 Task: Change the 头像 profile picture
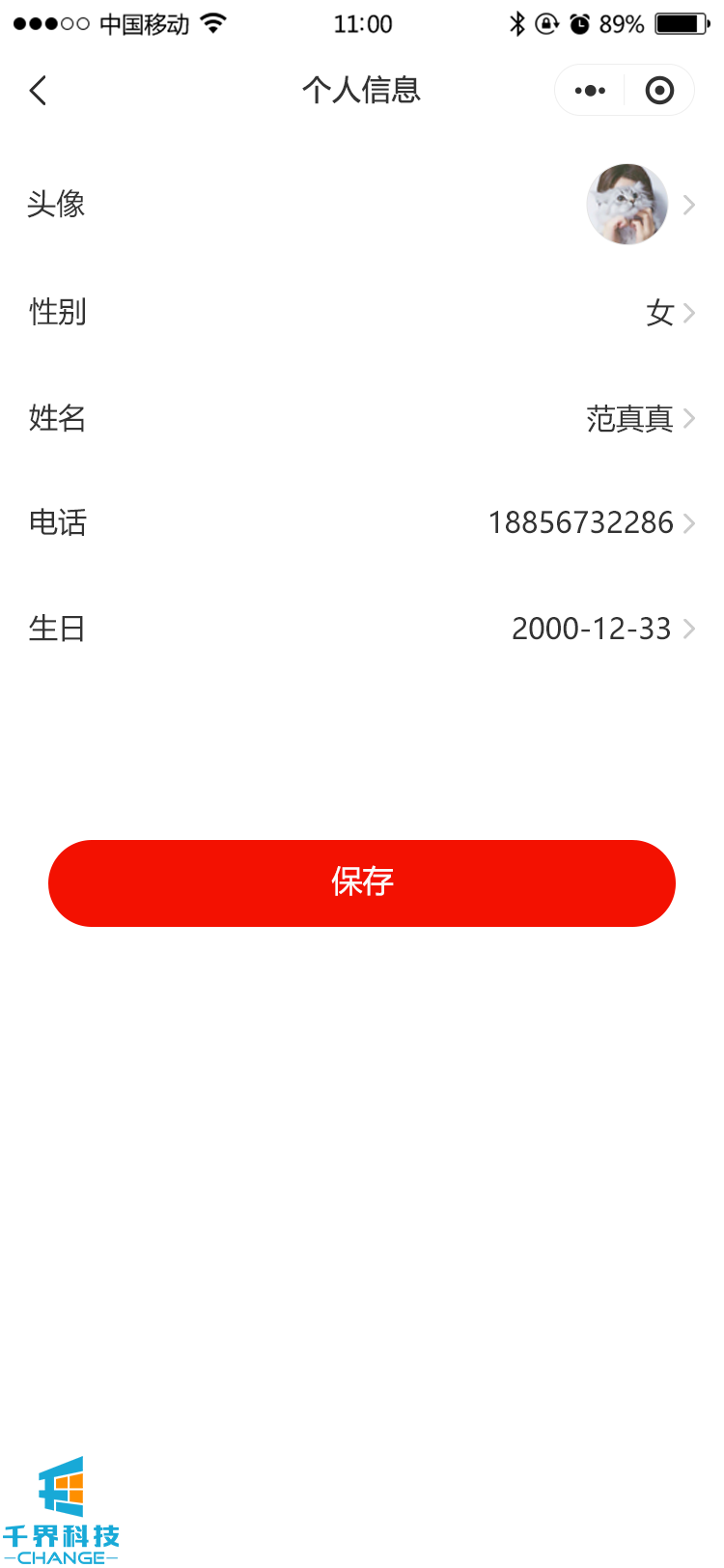627,205
